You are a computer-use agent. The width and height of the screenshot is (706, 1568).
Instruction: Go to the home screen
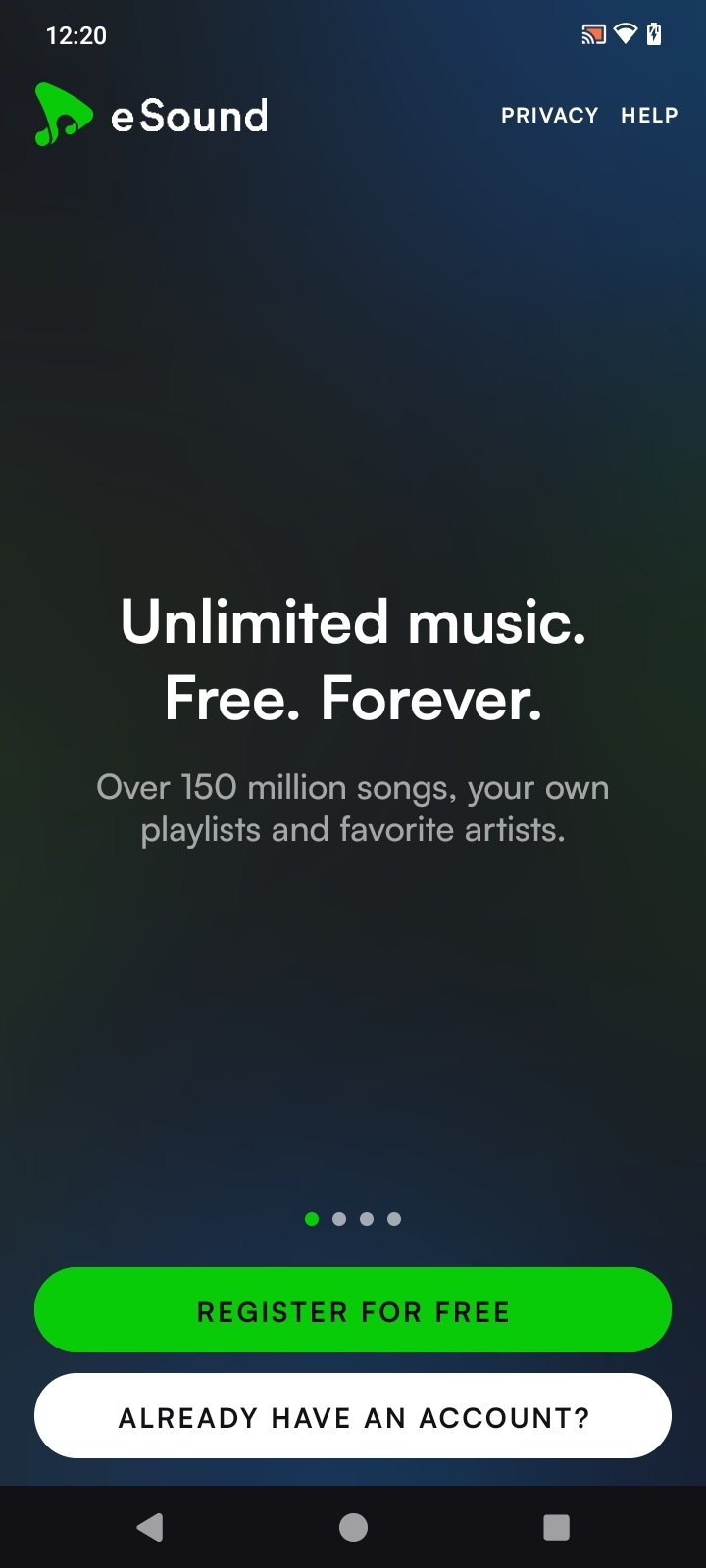(353, 1527)
